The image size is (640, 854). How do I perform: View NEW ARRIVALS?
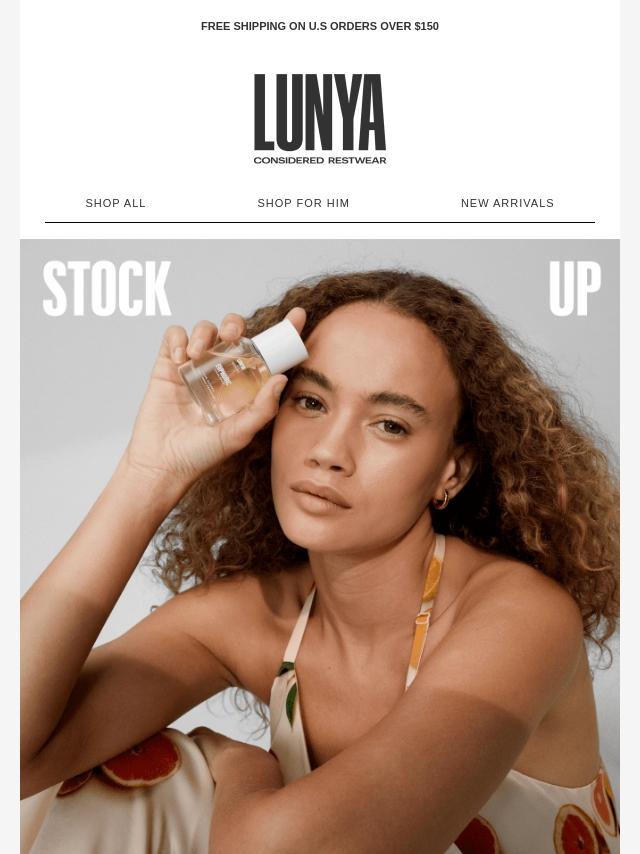pos(507,203)
